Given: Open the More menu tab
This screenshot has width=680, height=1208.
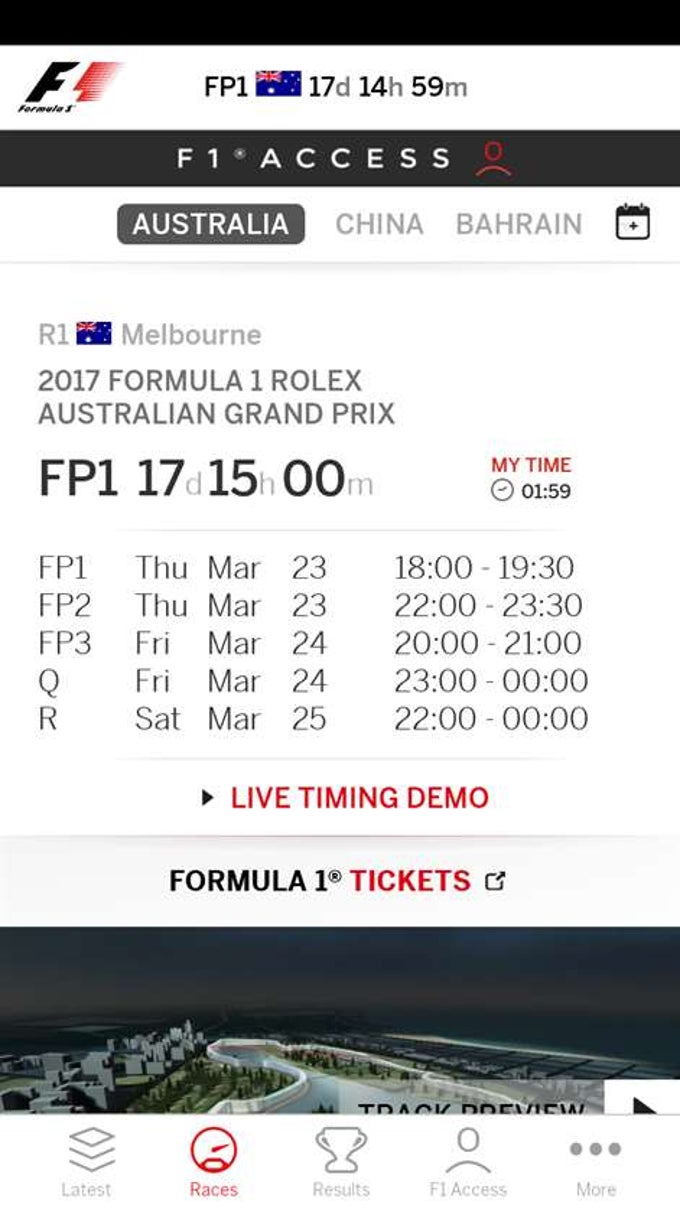Looking at the screenshot, I should coord(596,1162).
